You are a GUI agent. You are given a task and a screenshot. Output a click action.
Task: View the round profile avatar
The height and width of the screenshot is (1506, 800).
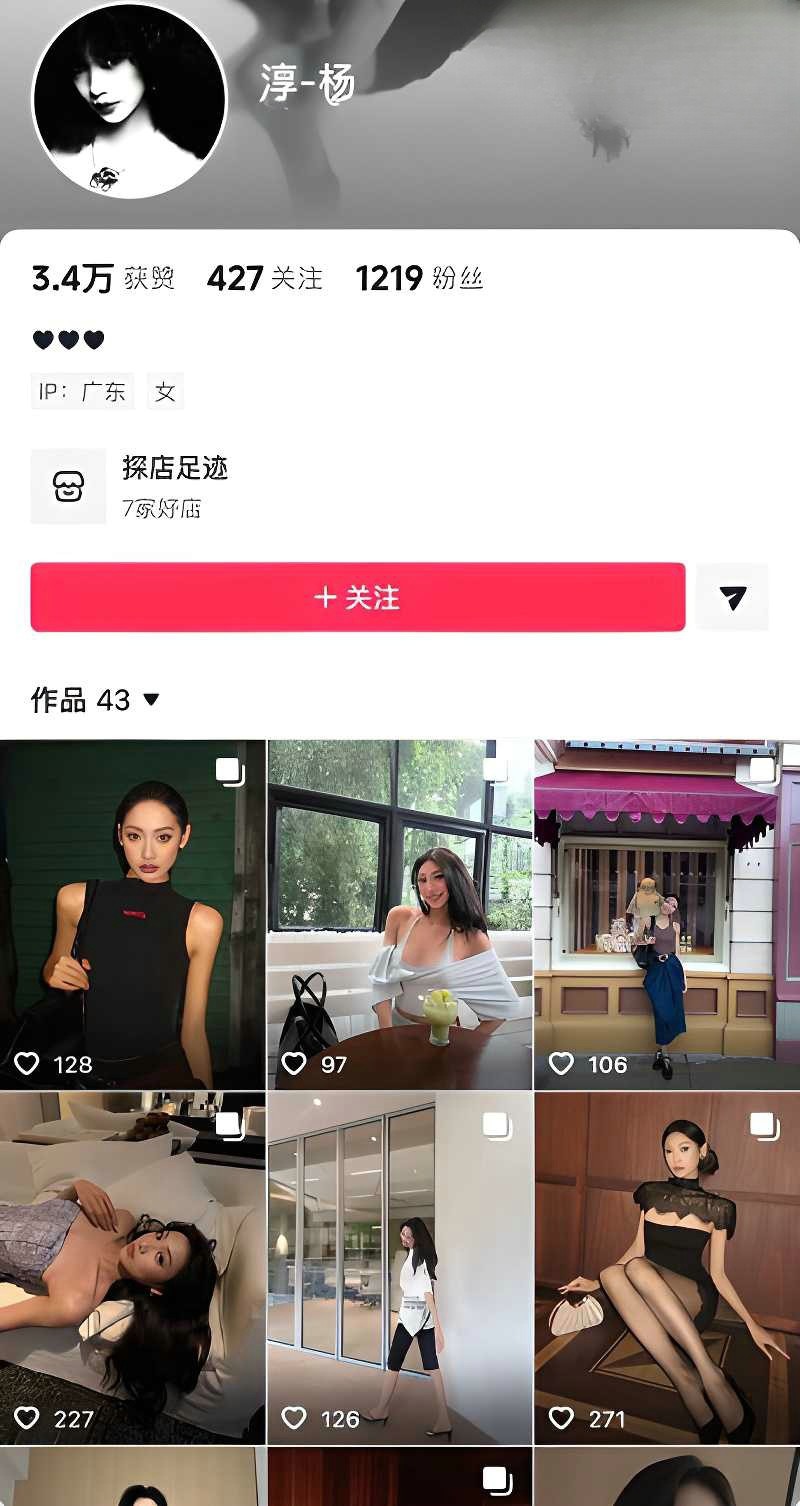tap(129, 100)
